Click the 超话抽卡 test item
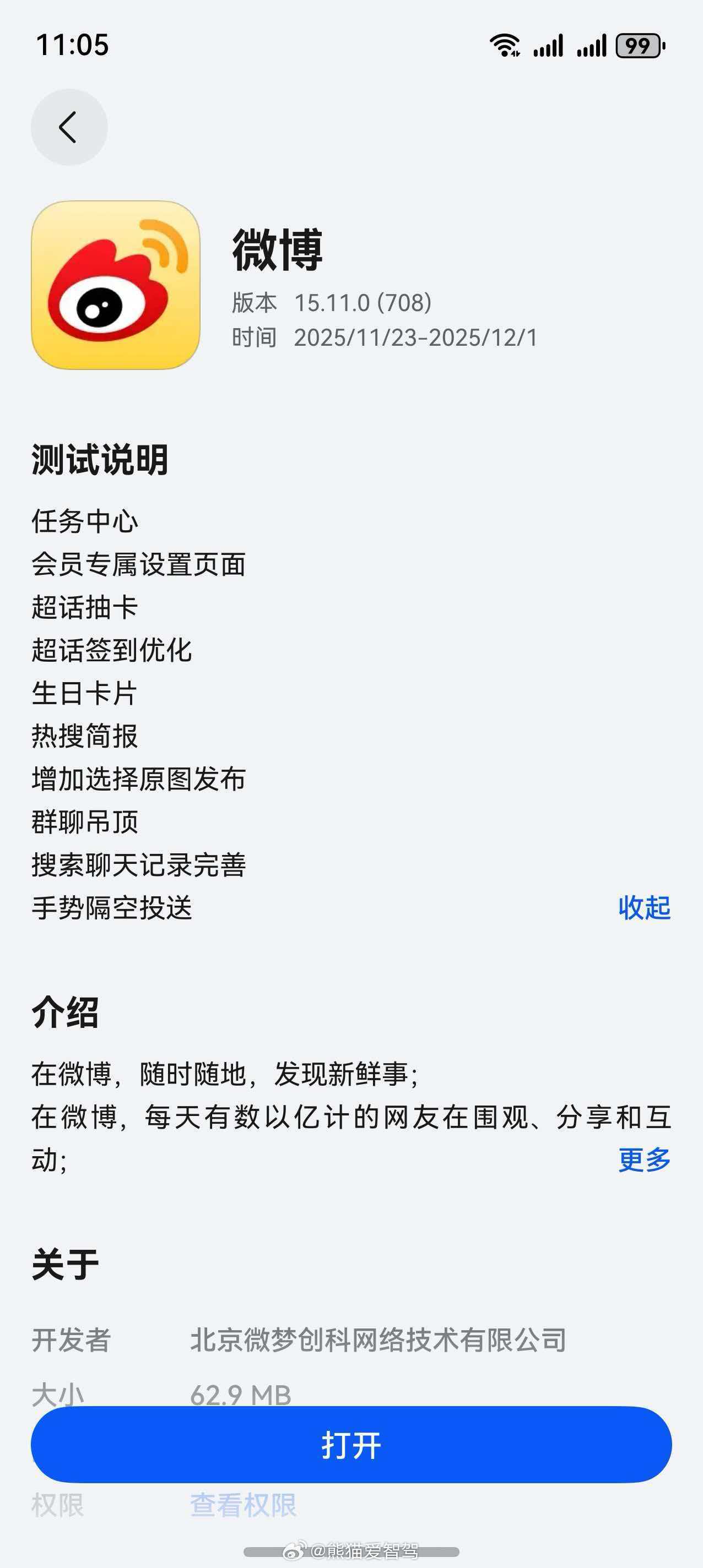This screenshot has height=1568, width=703. tap(85, 607)
